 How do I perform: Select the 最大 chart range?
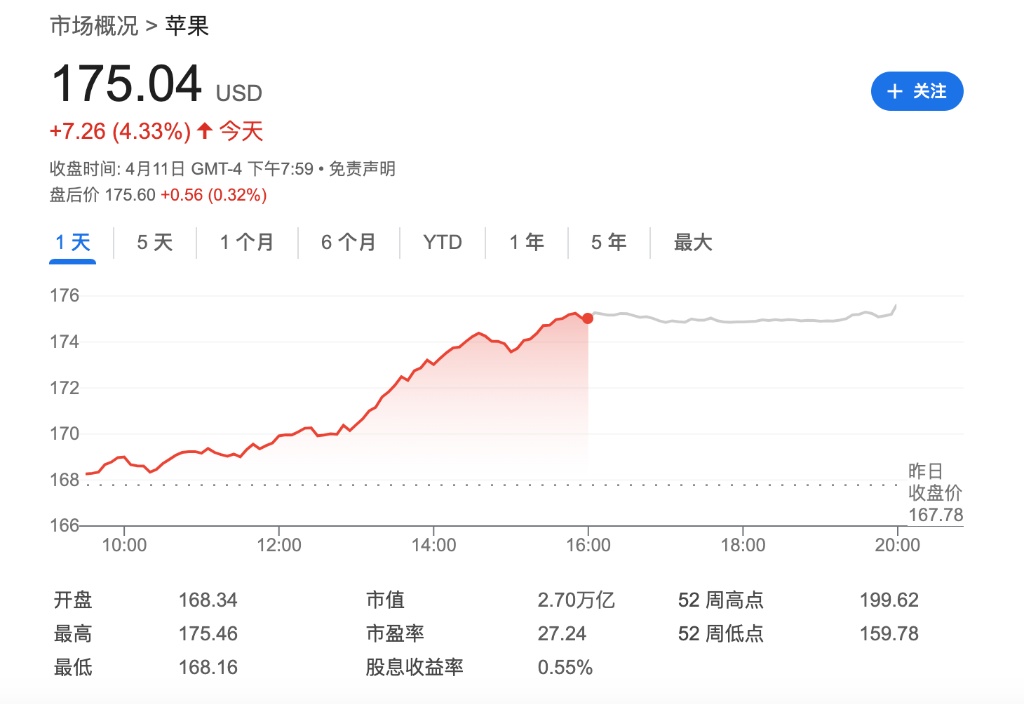tap(693, 243)
